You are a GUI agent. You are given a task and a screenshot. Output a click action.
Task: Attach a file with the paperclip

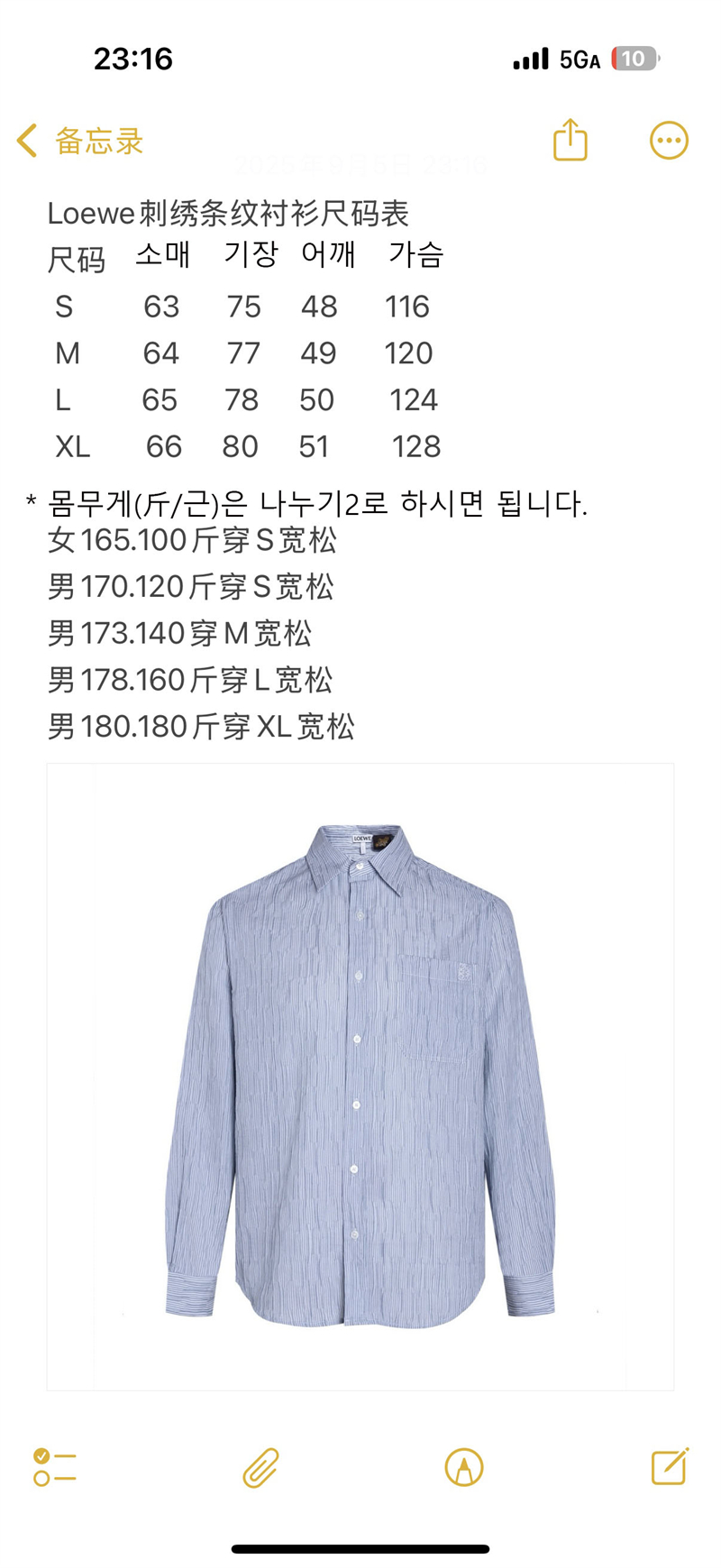tap(260, 1467)
